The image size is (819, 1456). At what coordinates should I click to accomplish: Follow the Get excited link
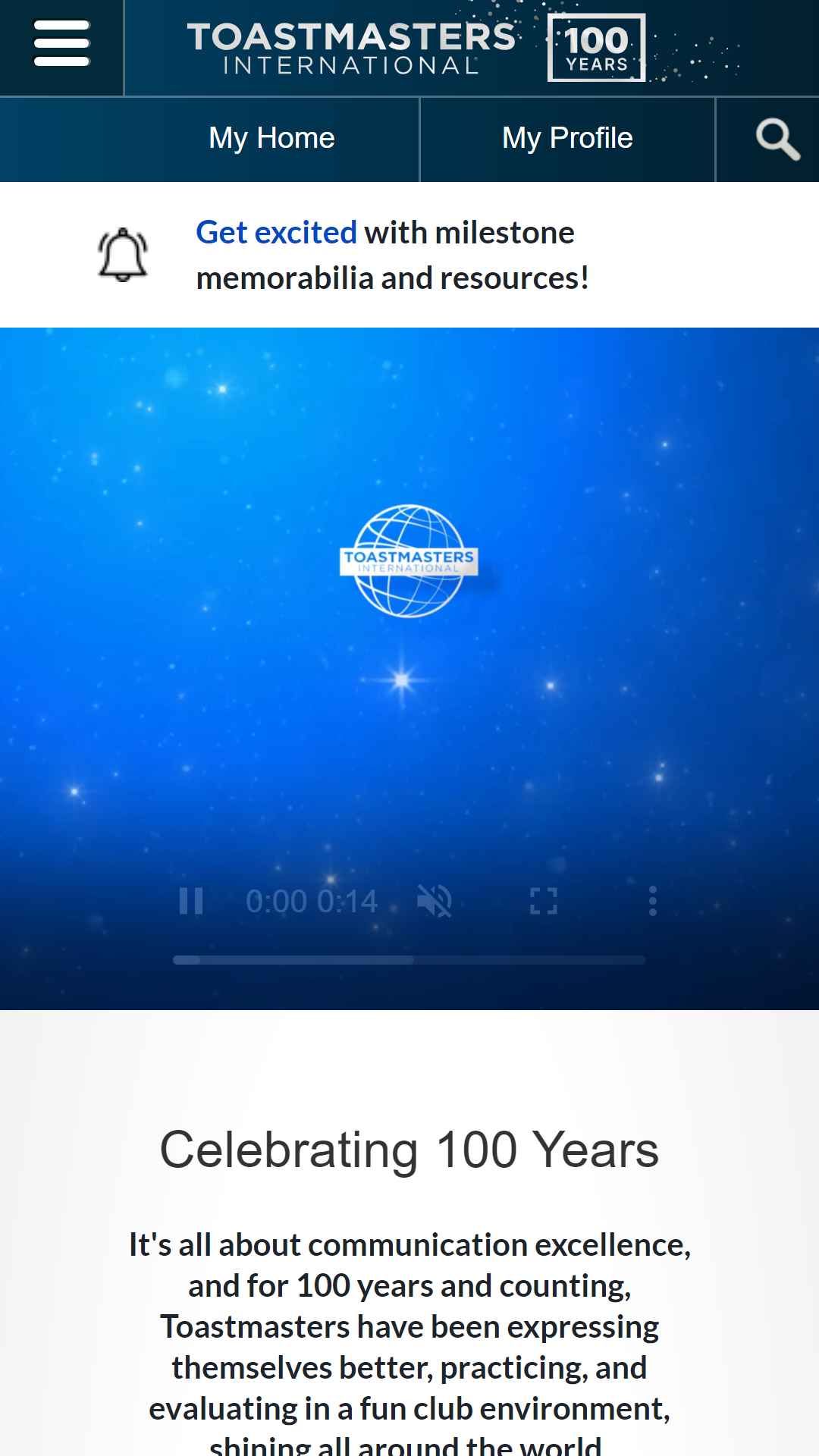(276, 232)
